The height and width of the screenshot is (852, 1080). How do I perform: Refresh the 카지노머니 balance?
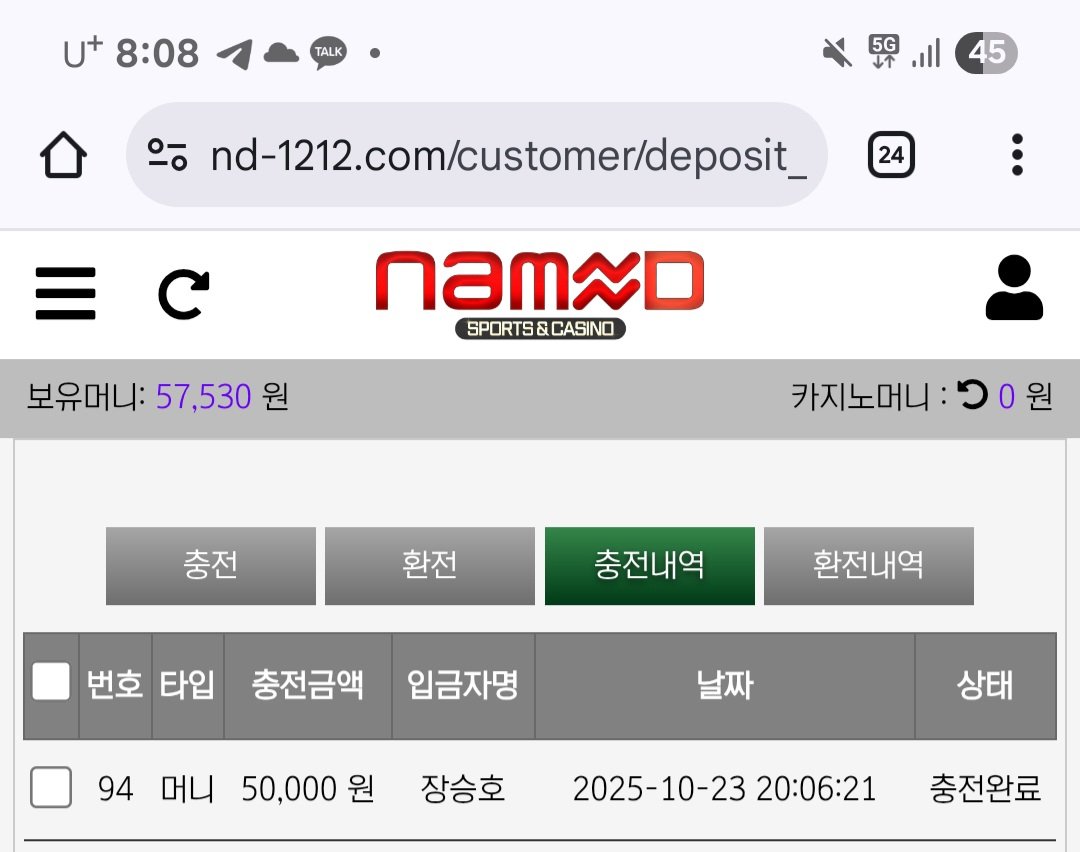point(972,397)
